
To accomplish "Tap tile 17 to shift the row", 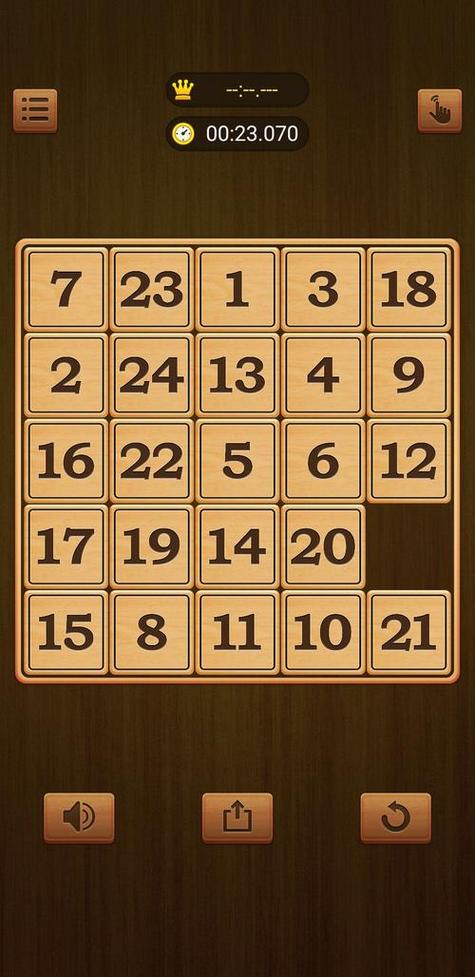I will pyautogui.click(x=66, y=546).
